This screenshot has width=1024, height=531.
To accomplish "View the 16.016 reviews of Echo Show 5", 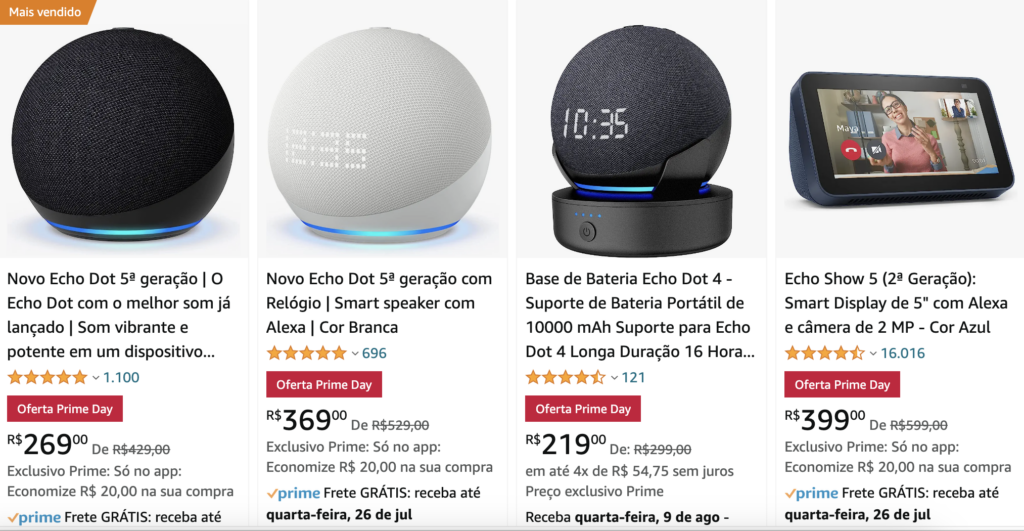I will [x=902, y=353].
